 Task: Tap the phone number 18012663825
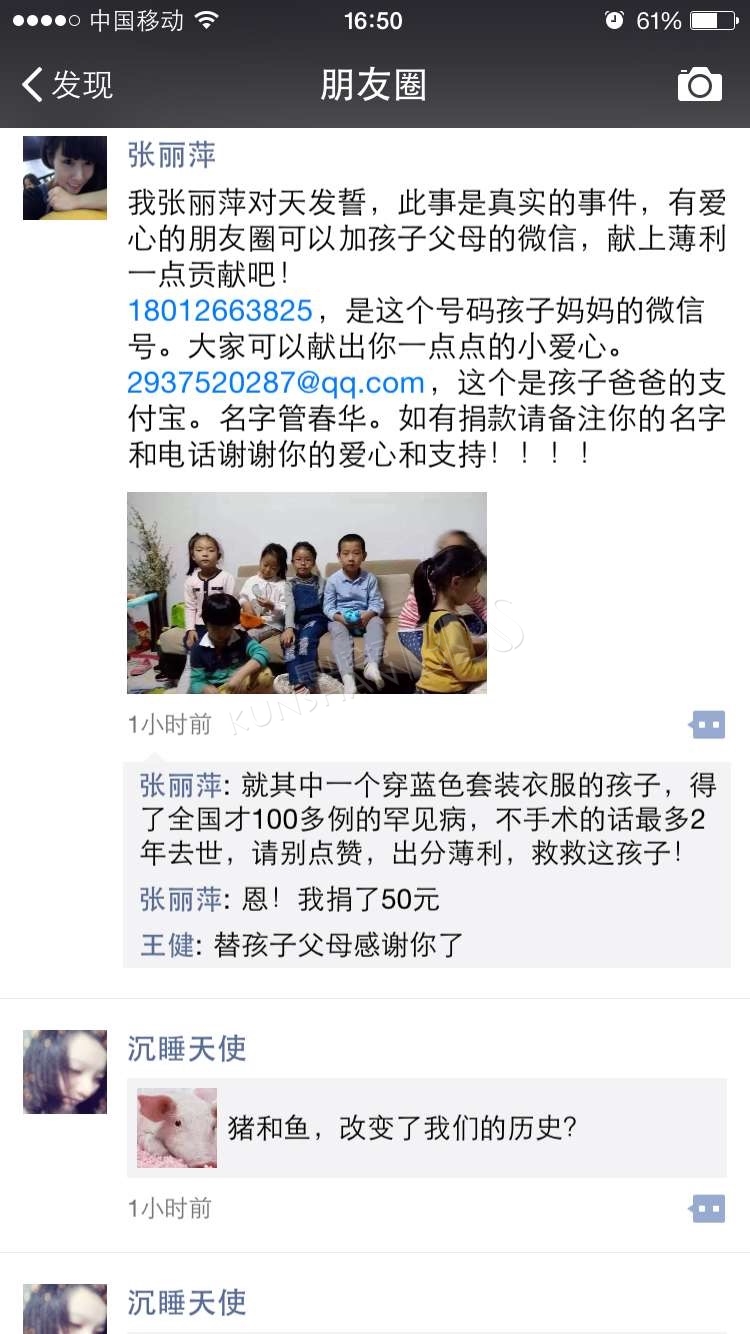[x=220, y=310]
